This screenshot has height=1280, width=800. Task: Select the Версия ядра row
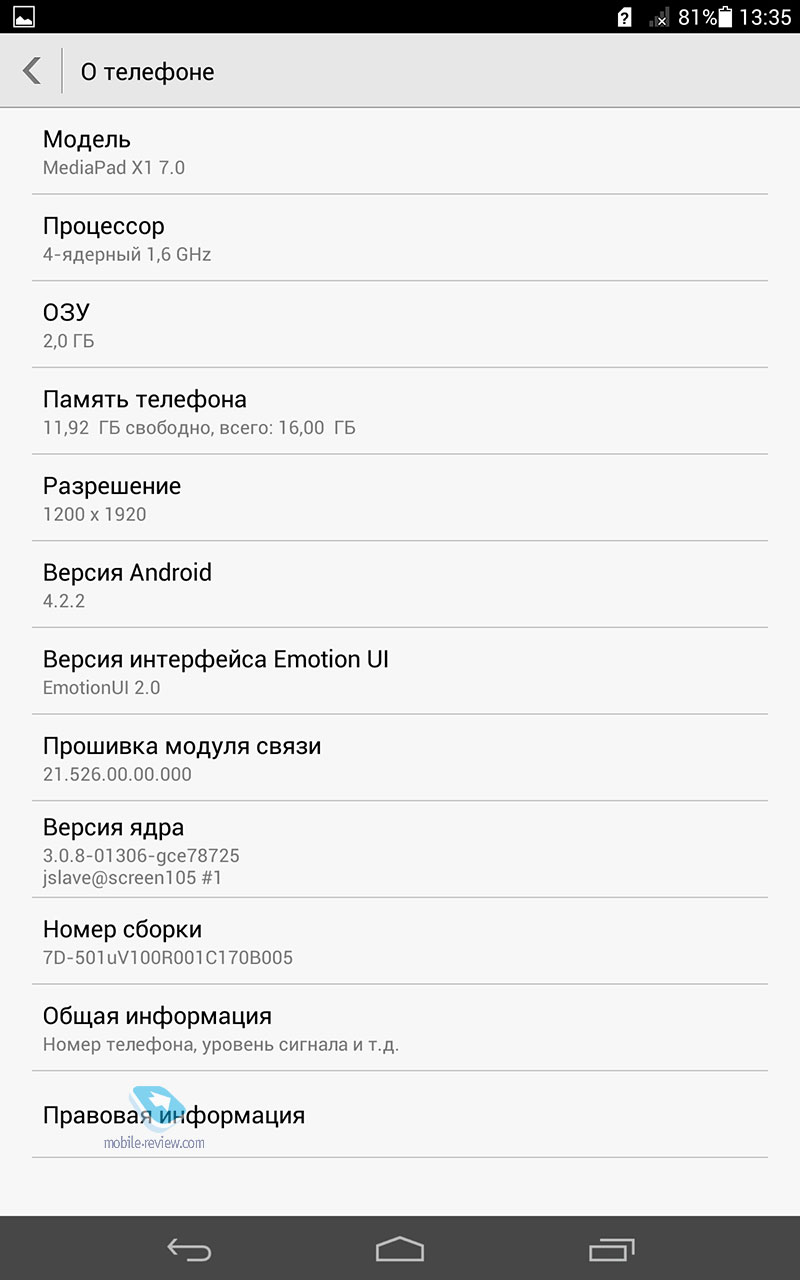[x=400, y=849]
